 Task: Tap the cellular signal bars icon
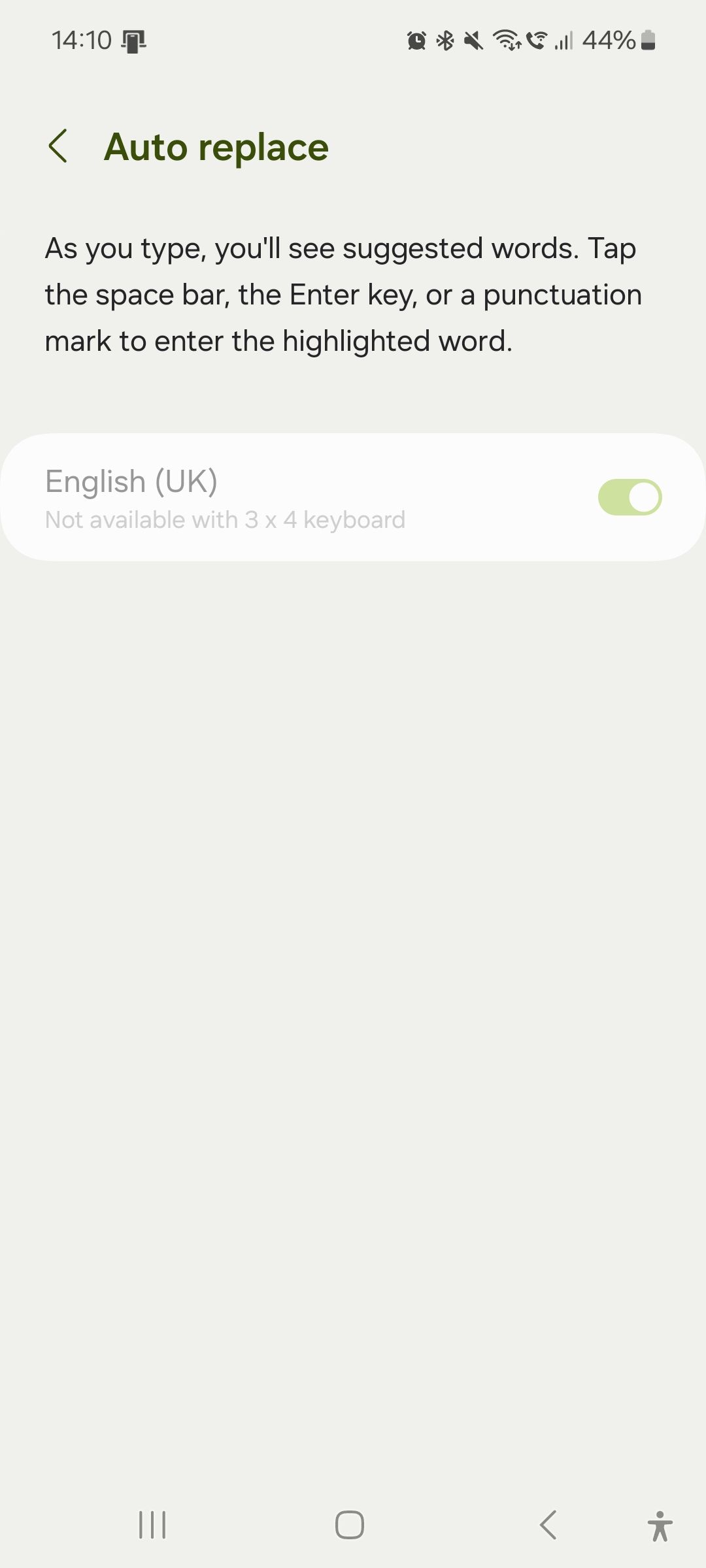(x=565, y=40)
